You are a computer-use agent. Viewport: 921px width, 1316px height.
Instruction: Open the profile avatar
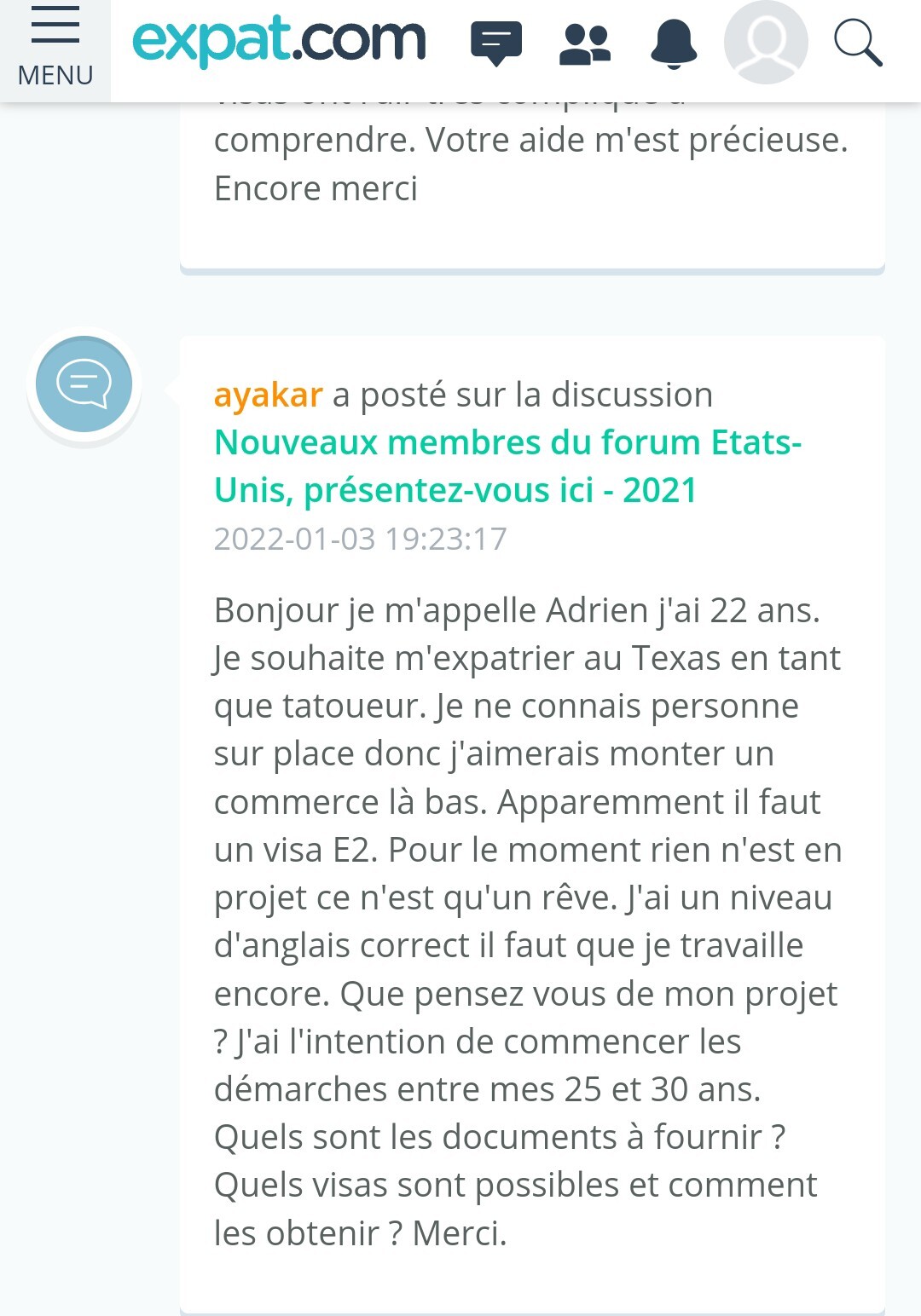point(766,43)
